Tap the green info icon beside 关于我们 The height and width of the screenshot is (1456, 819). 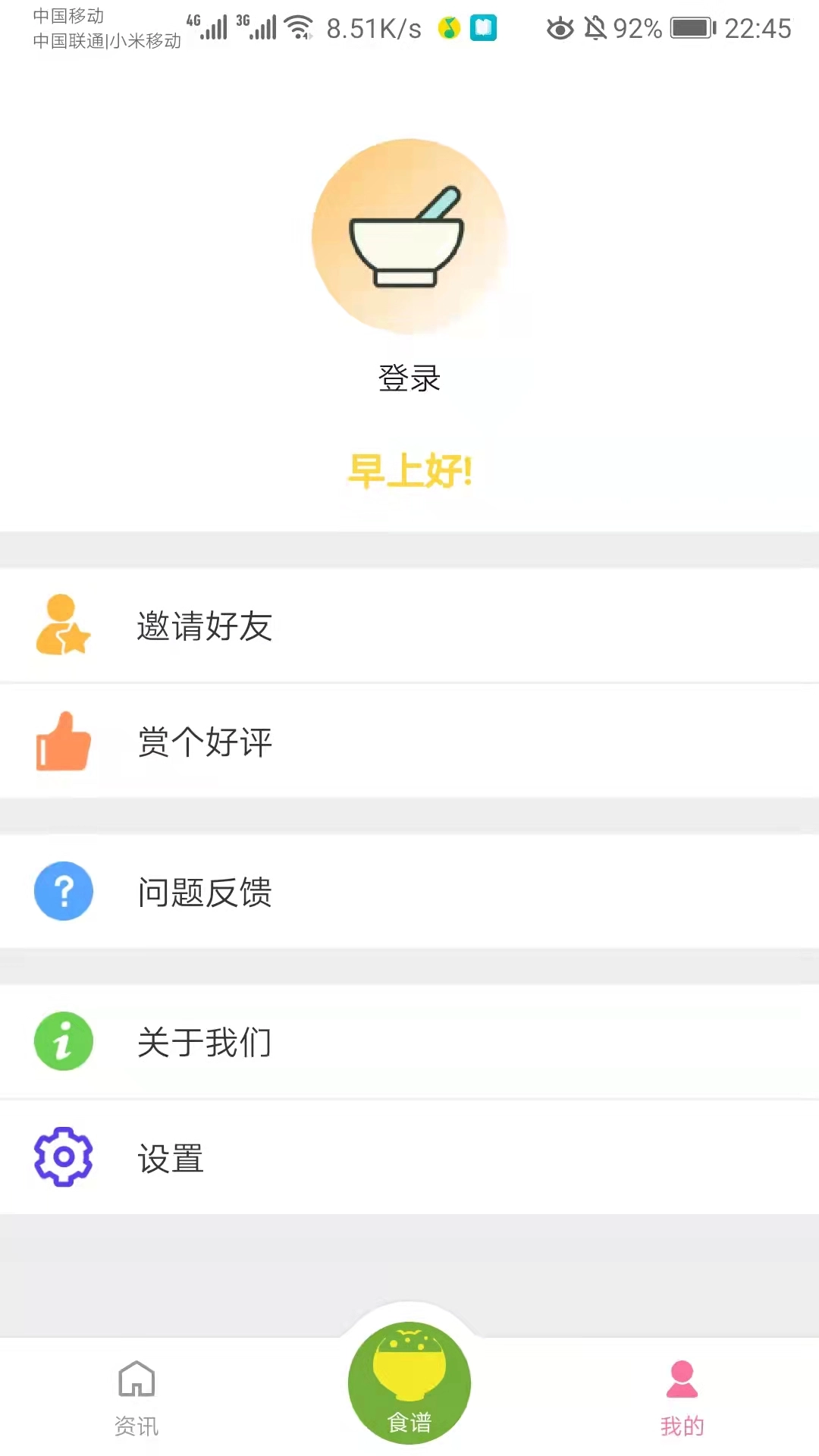click(64, 1041)
